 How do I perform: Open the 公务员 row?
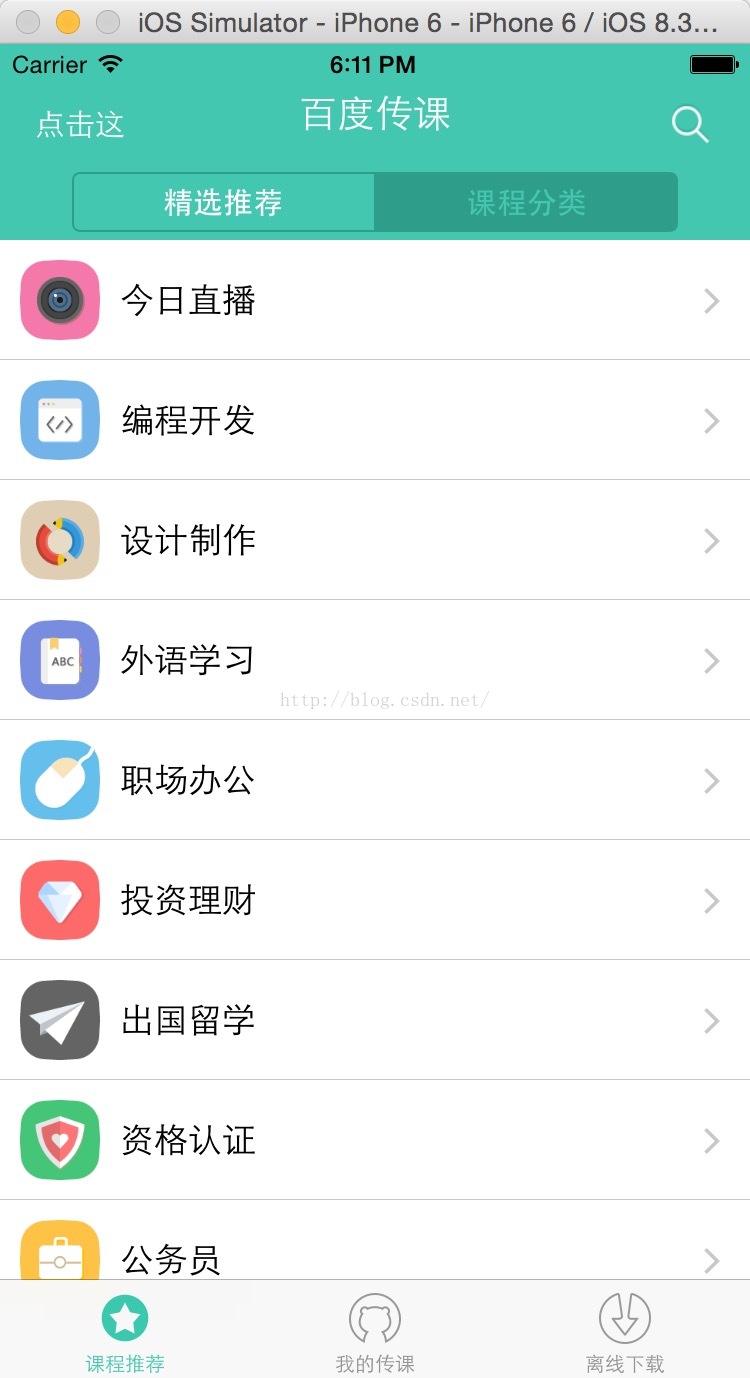point(375,1240)
